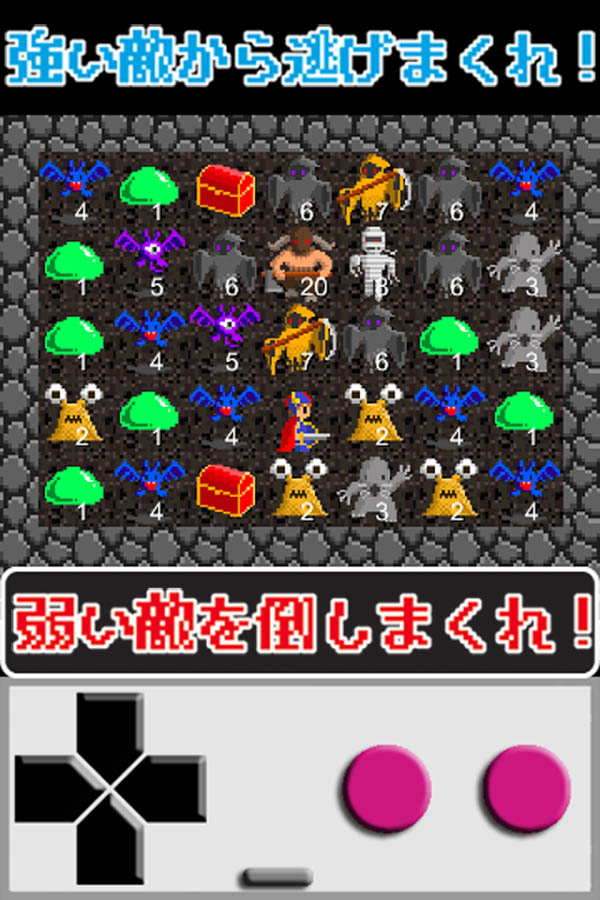
Task: Tap the left magenta round button
Action: [x=387, y=789]
